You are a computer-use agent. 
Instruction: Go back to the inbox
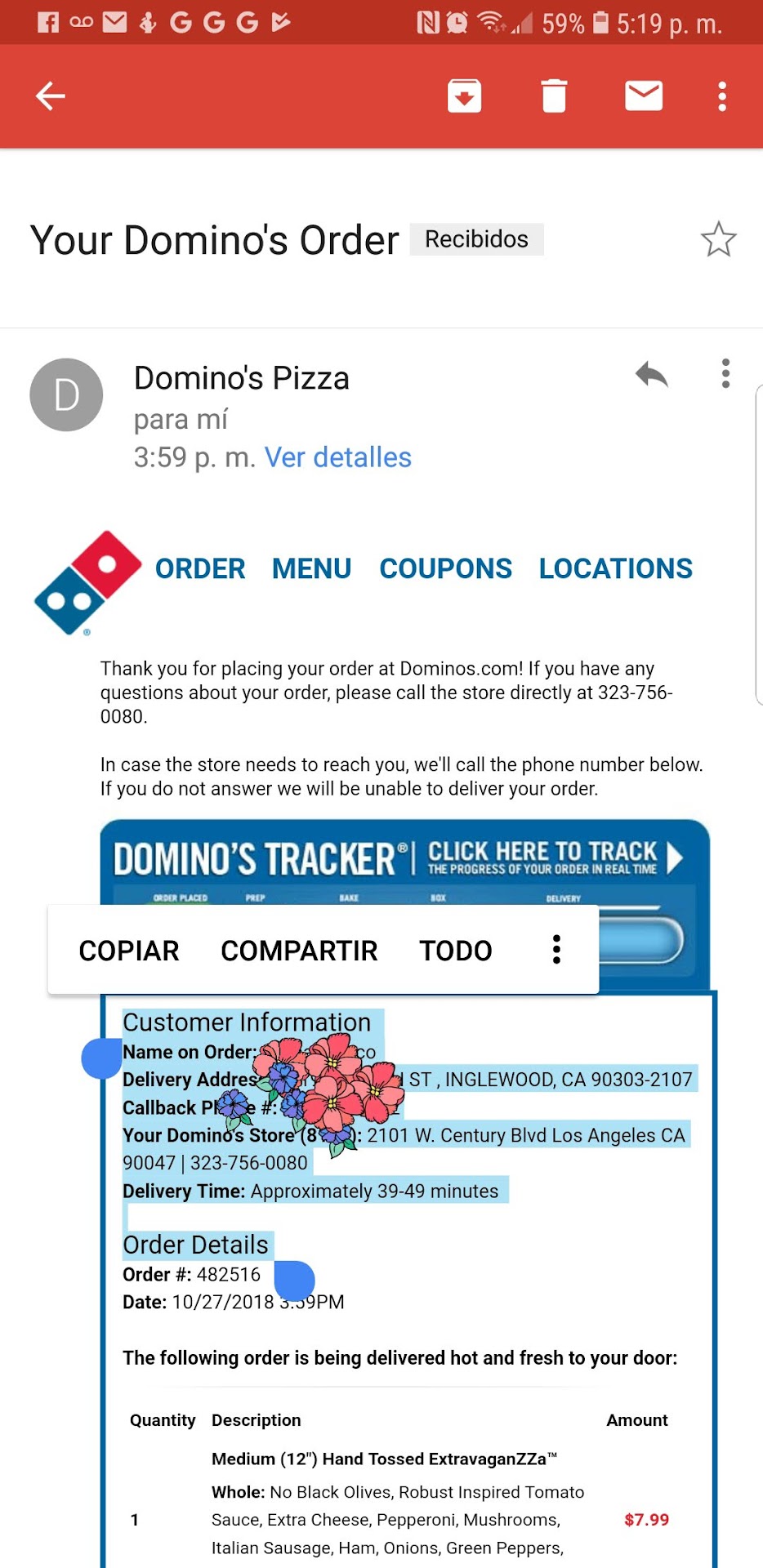coord(51,96)
